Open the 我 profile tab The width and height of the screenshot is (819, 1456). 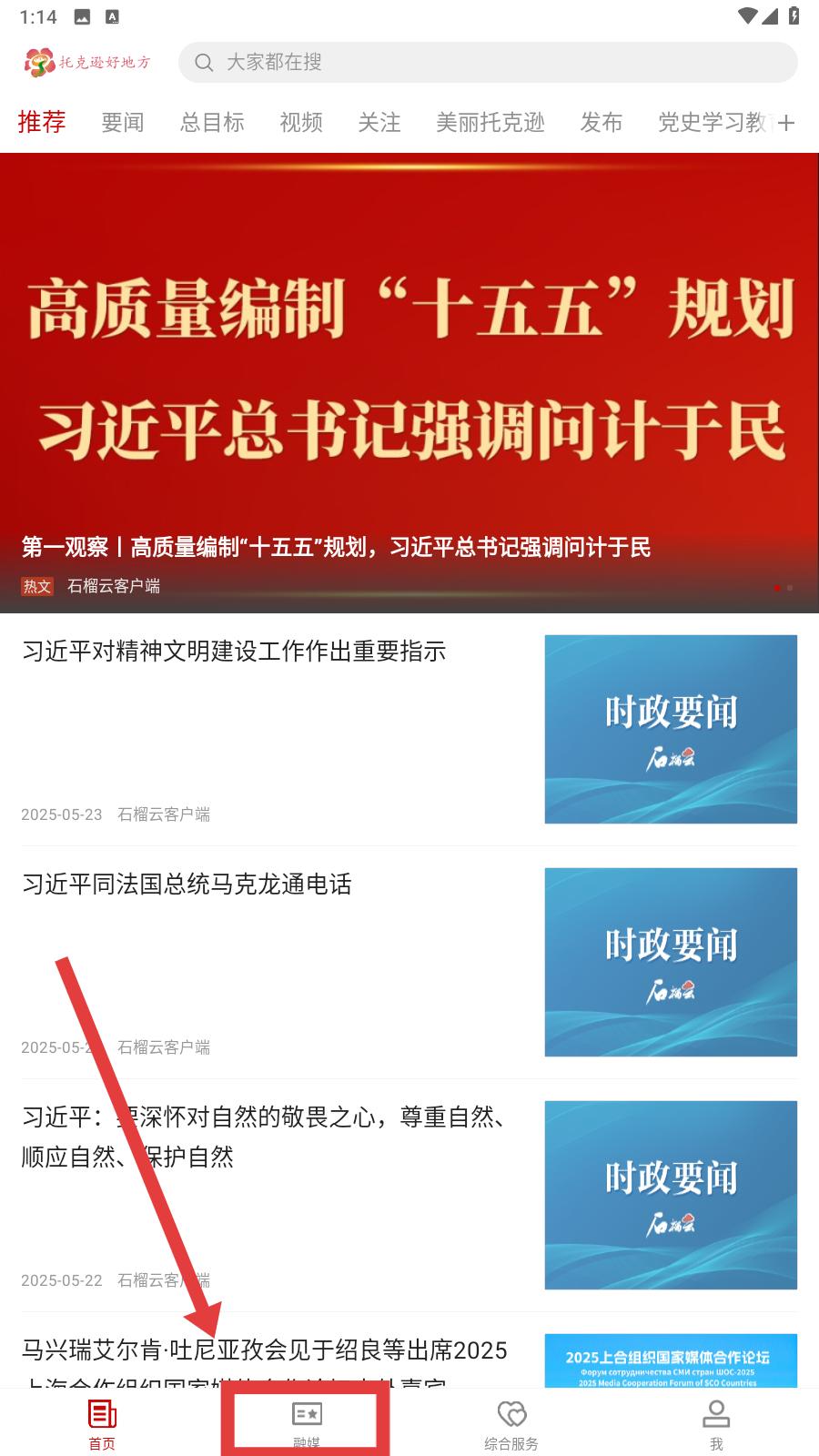coord(716,1424)
